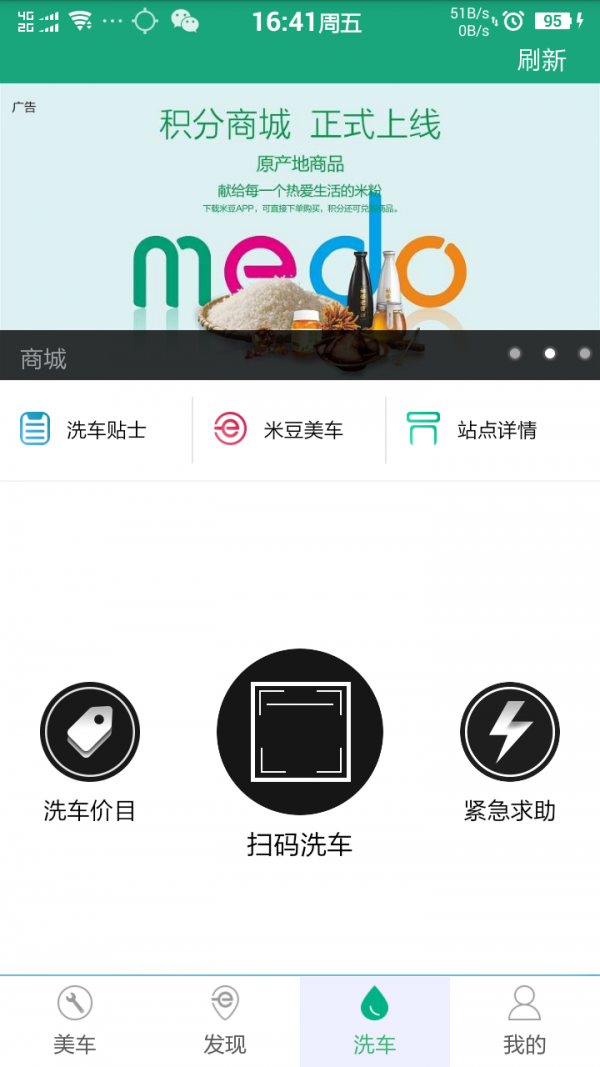This screenshot has height=1067, width=600.
Task: Switch to the 美车 tab
Action: click(x=75, y=1020)
